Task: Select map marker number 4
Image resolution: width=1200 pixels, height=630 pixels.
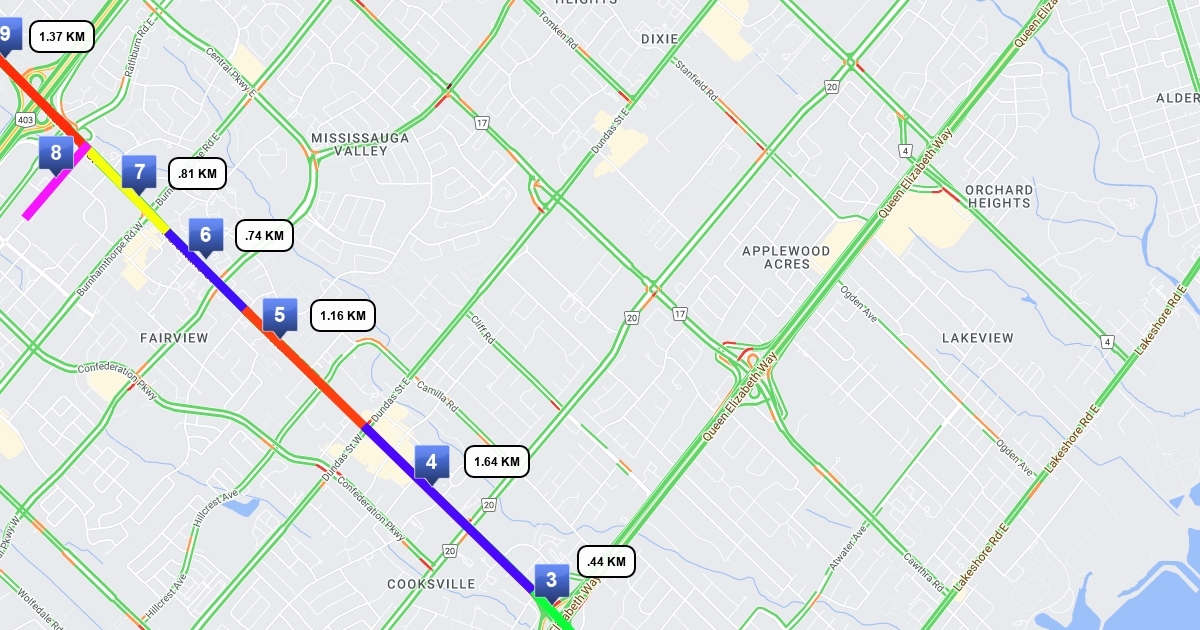Action: pos(431,462)
